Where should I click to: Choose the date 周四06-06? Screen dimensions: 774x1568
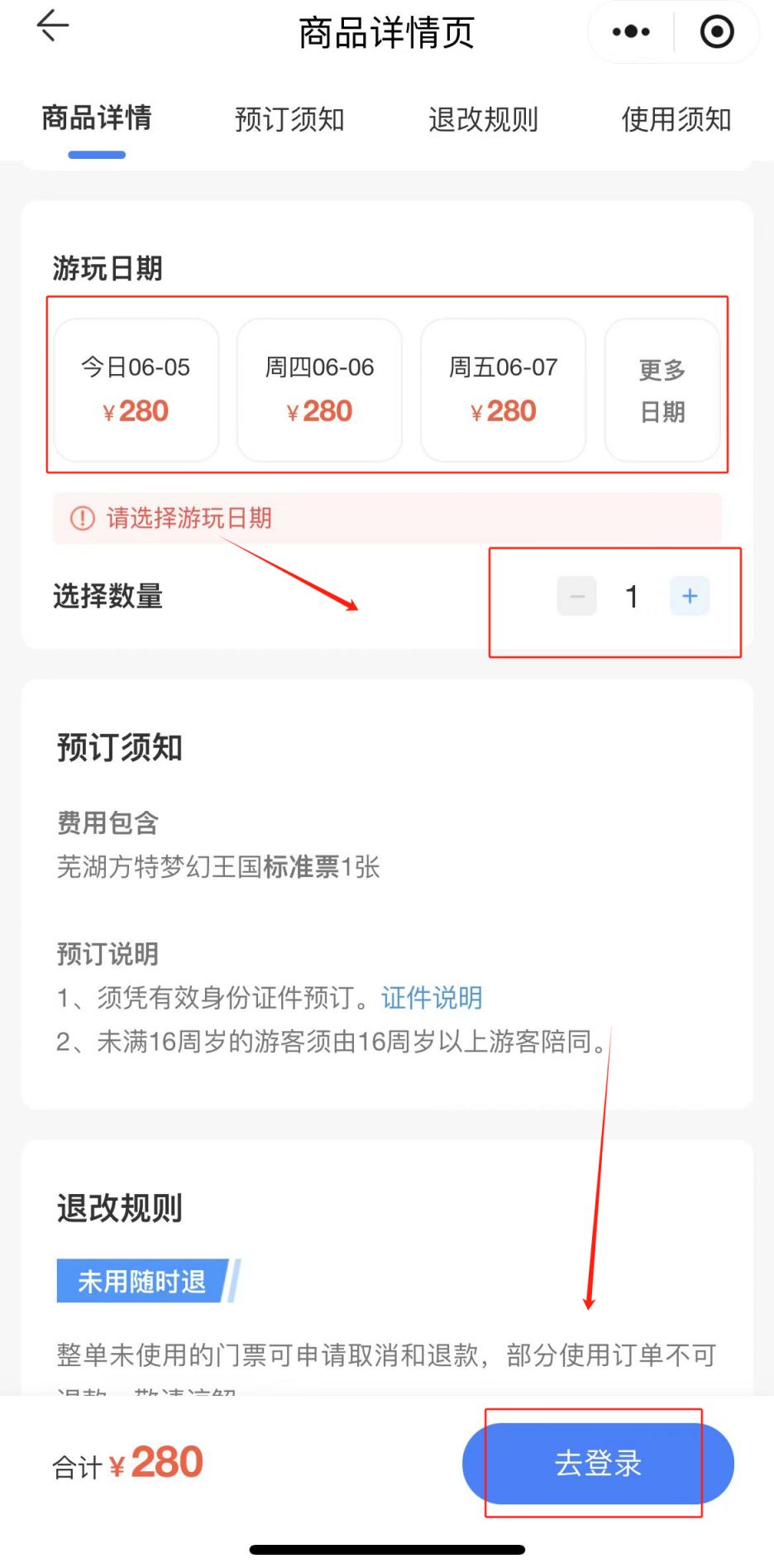320,390
